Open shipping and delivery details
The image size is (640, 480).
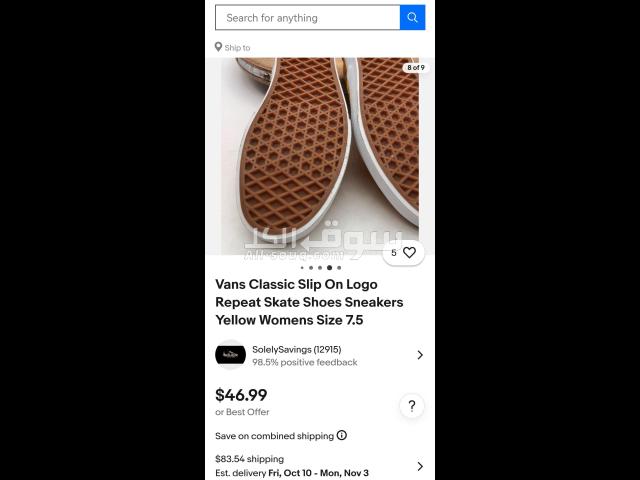click(419, 466)
